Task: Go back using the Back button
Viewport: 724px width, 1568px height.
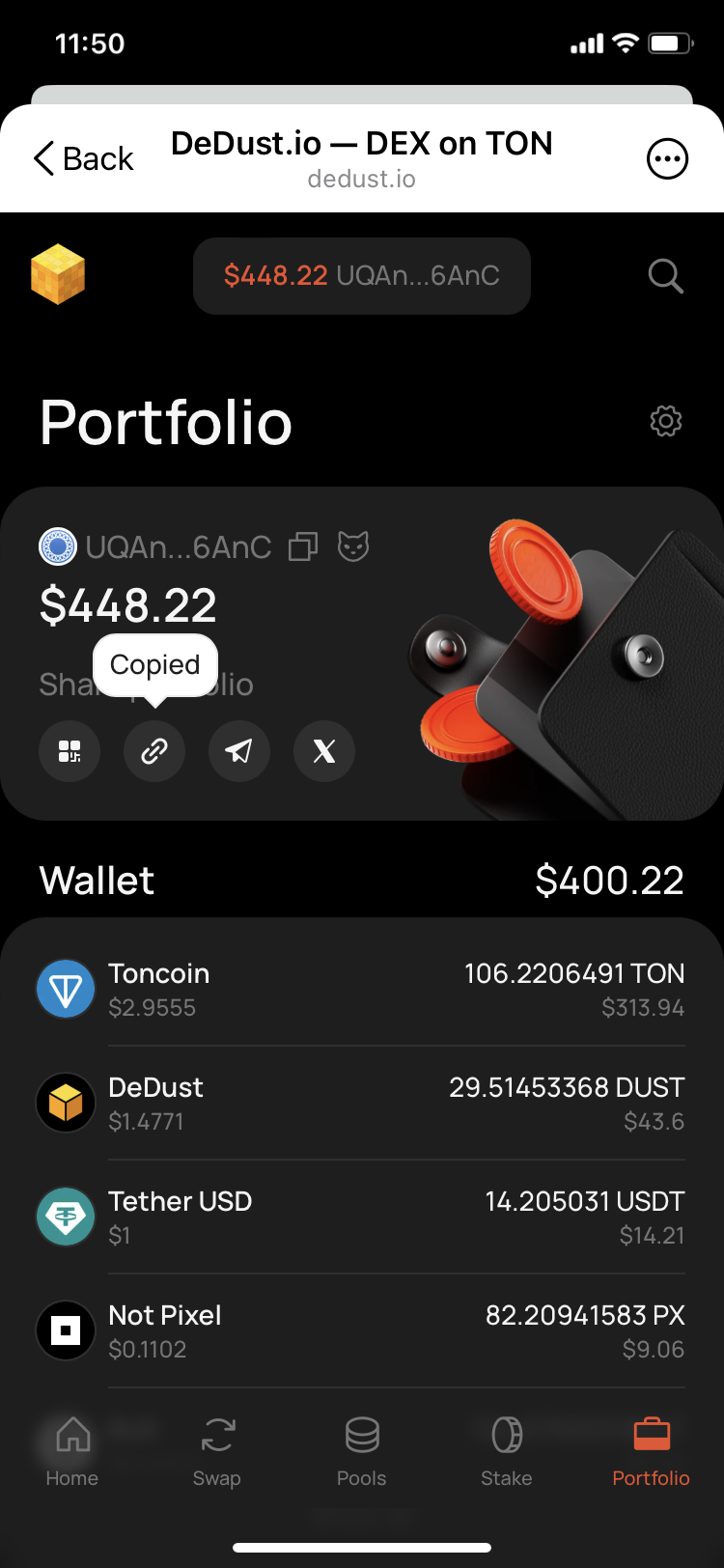Action: pyautogui.click(x=84, y=158)
